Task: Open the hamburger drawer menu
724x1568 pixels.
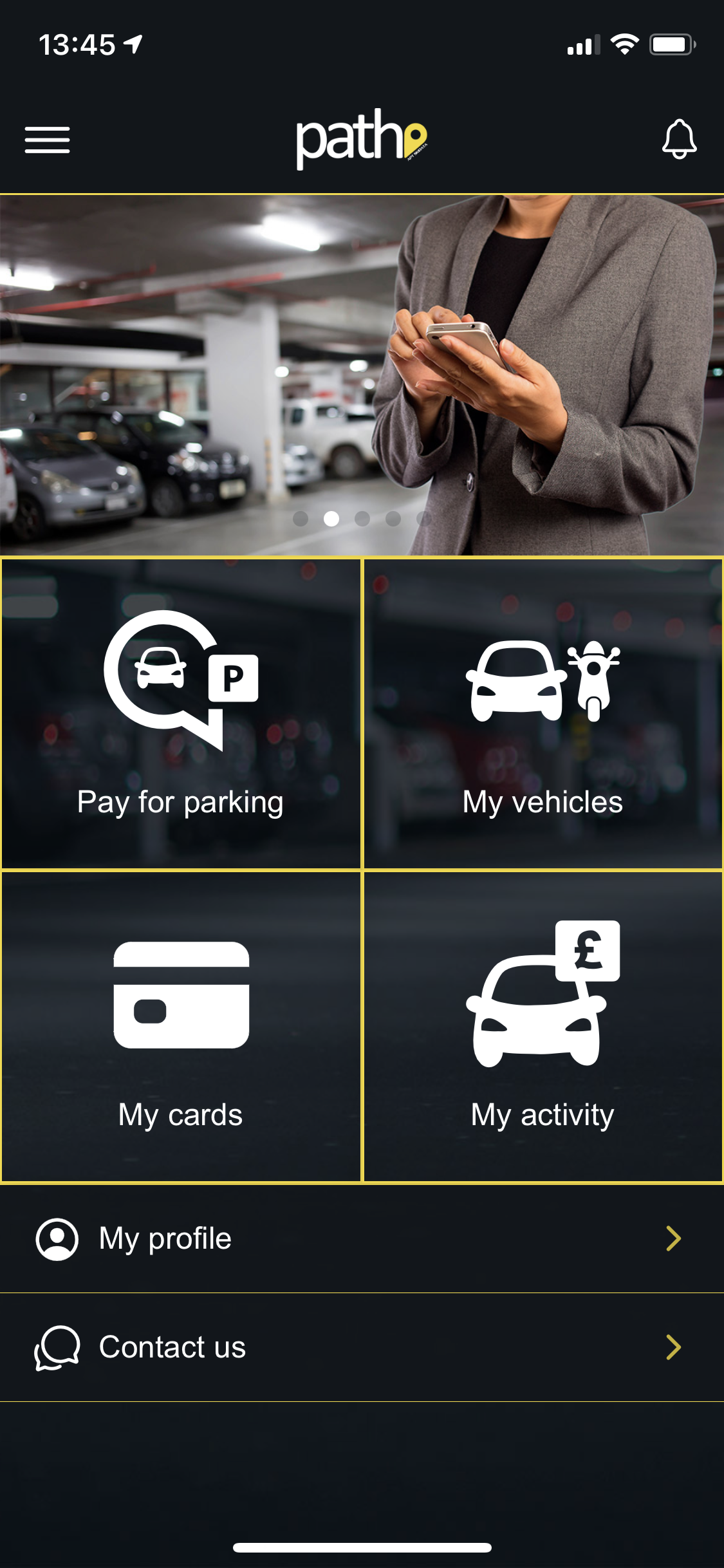Action: [47, 140]
